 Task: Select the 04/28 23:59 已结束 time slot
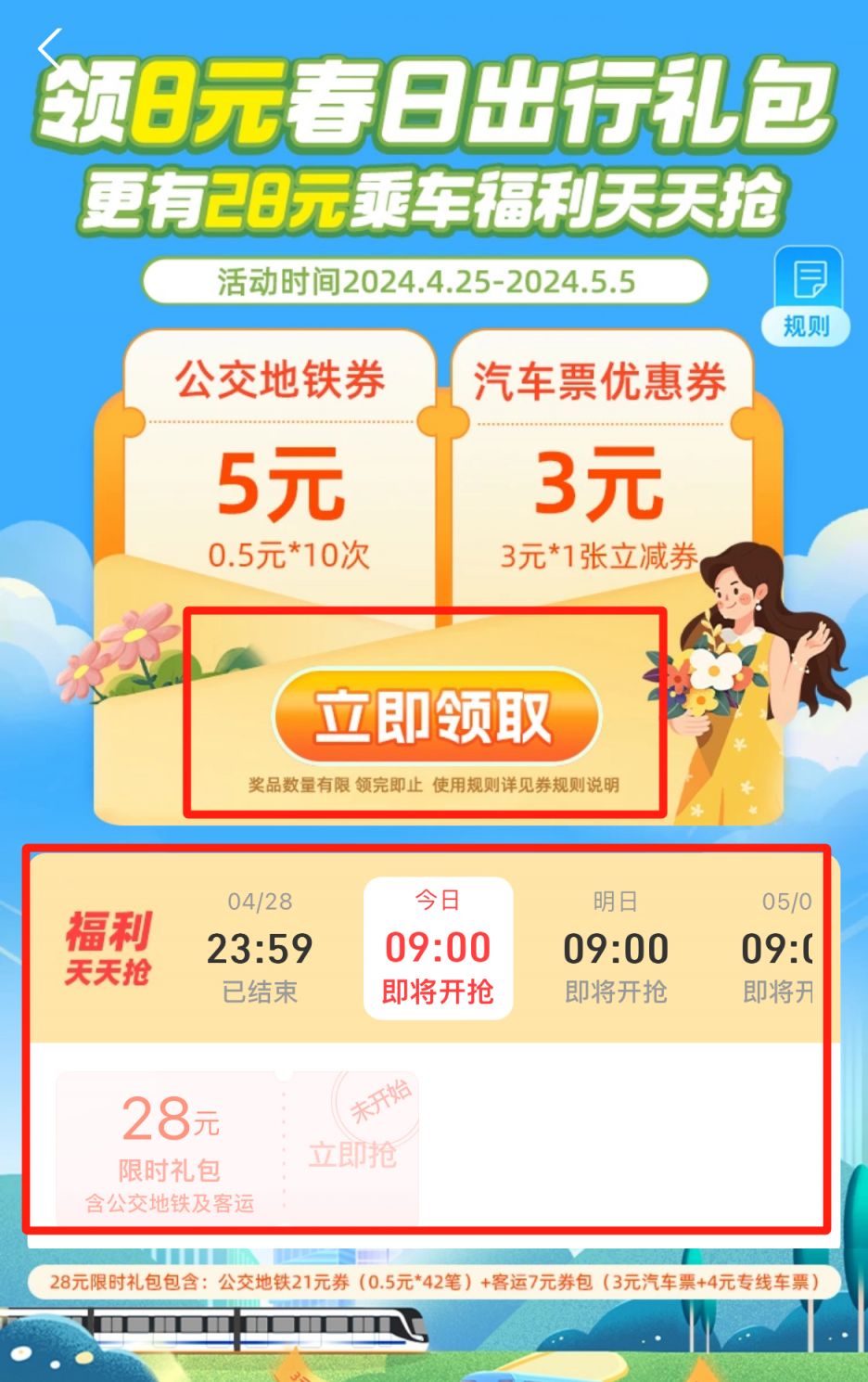260,948
